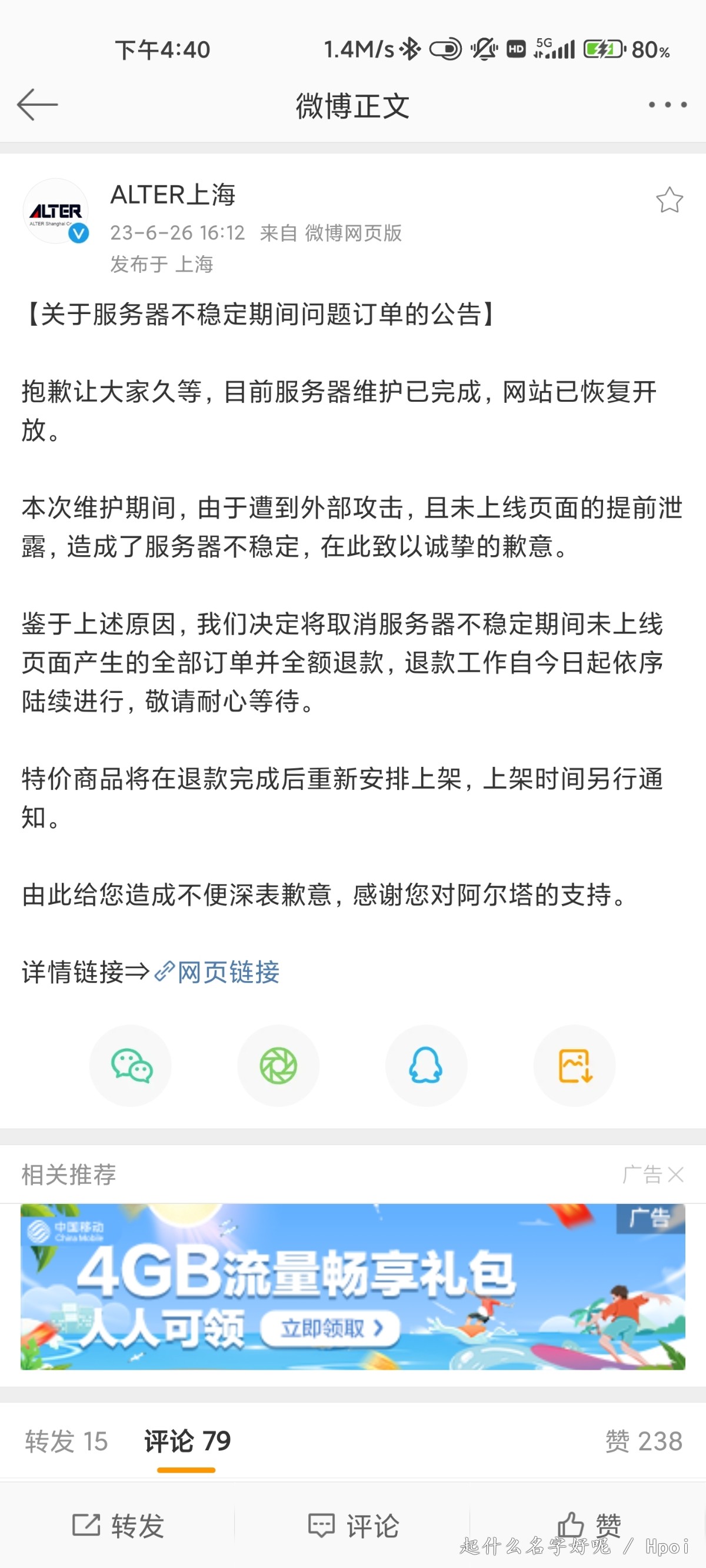Write a comment via bottom 评论 button
Screen dimensions: 706x1568
(x=352, y=1526)
